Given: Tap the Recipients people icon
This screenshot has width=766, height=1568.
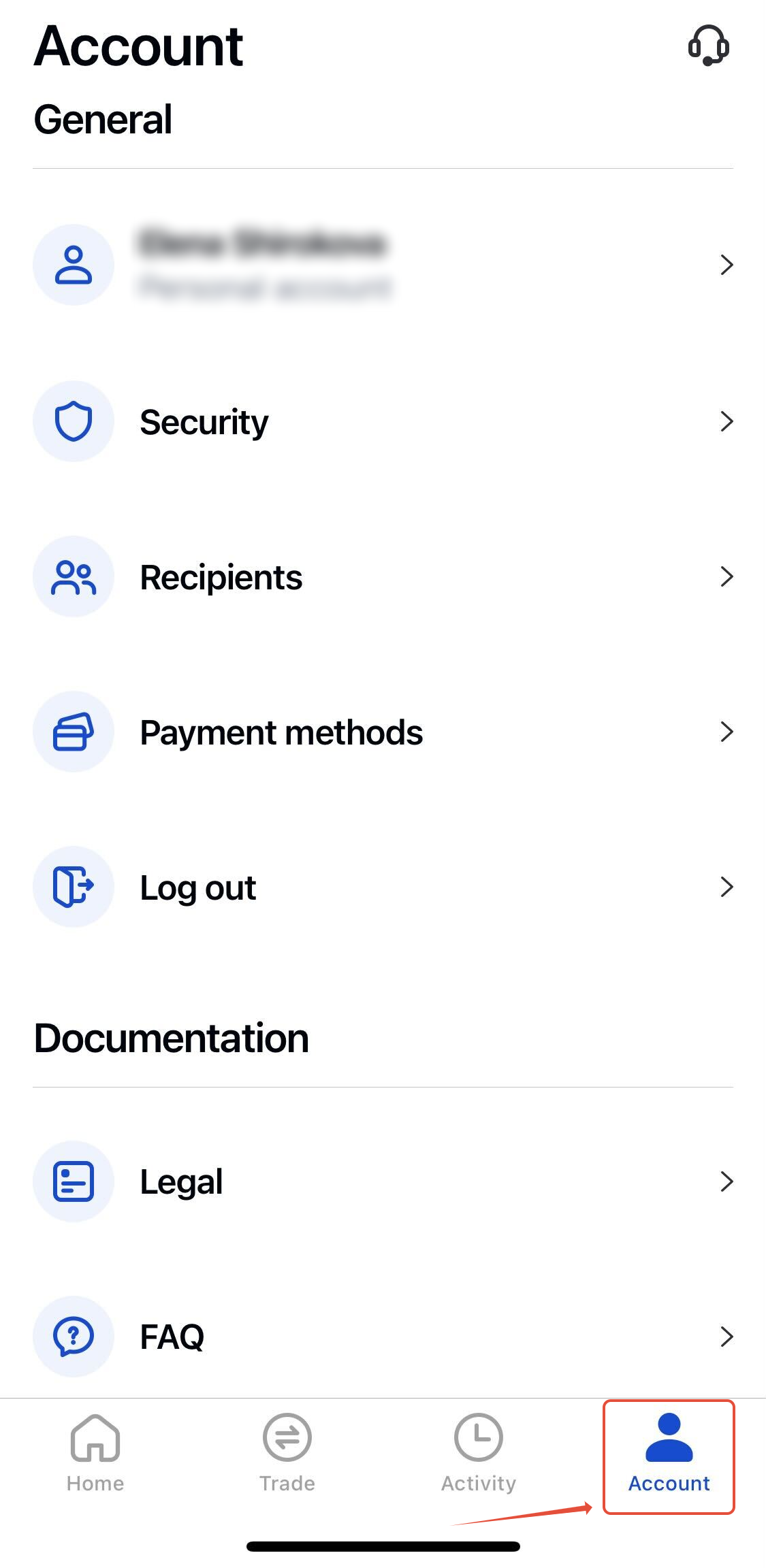Looking at the screenshot, I should [74, 576].
